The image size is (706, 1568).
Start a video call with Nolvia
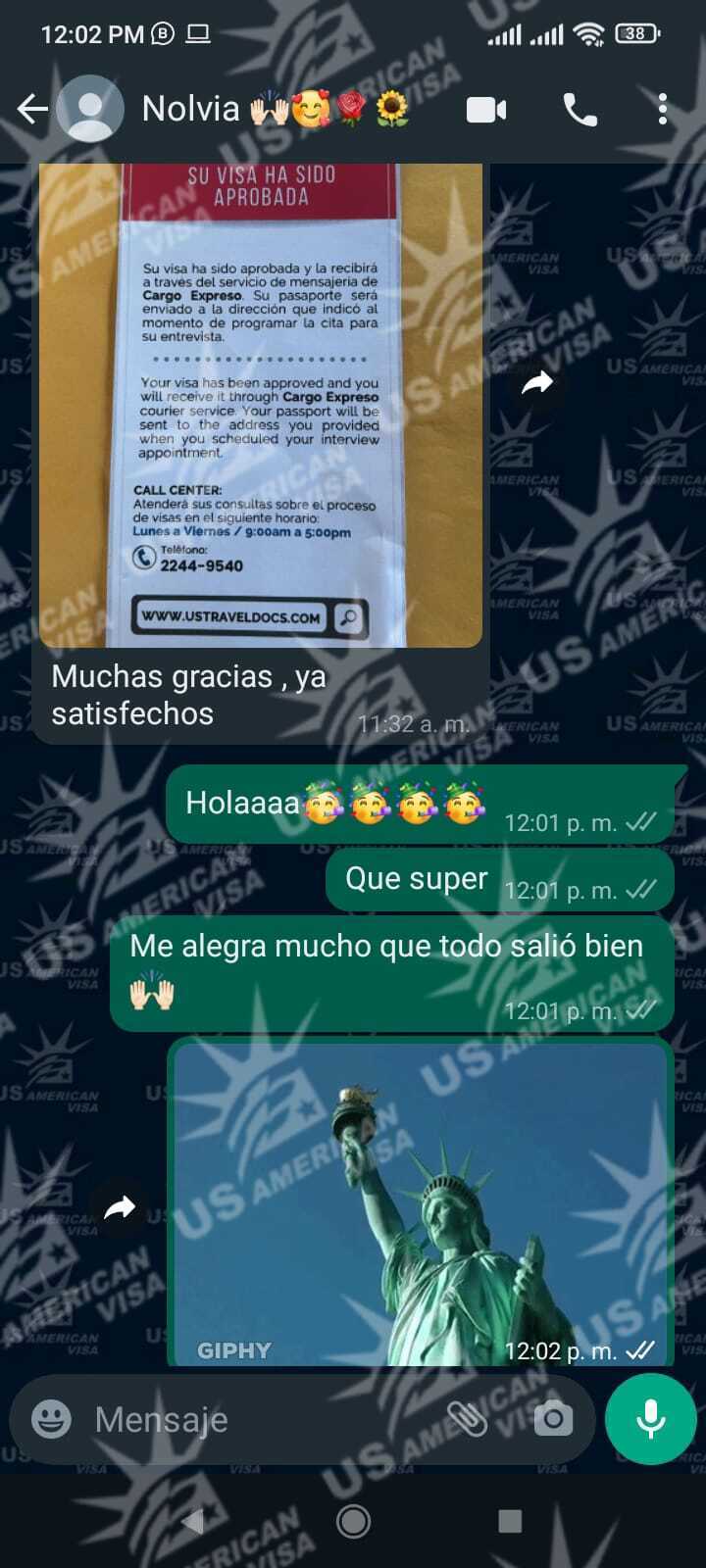coord(486,110)
